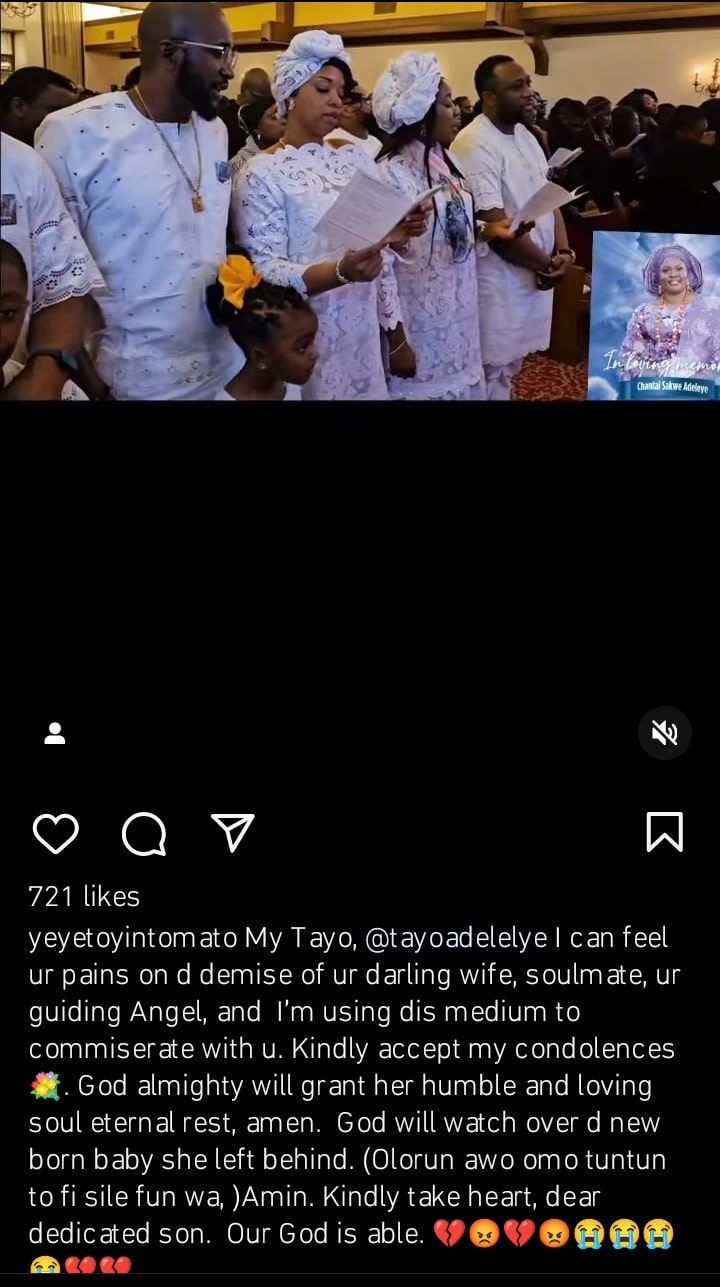Like this post with the heart icon

click(55, 833)
